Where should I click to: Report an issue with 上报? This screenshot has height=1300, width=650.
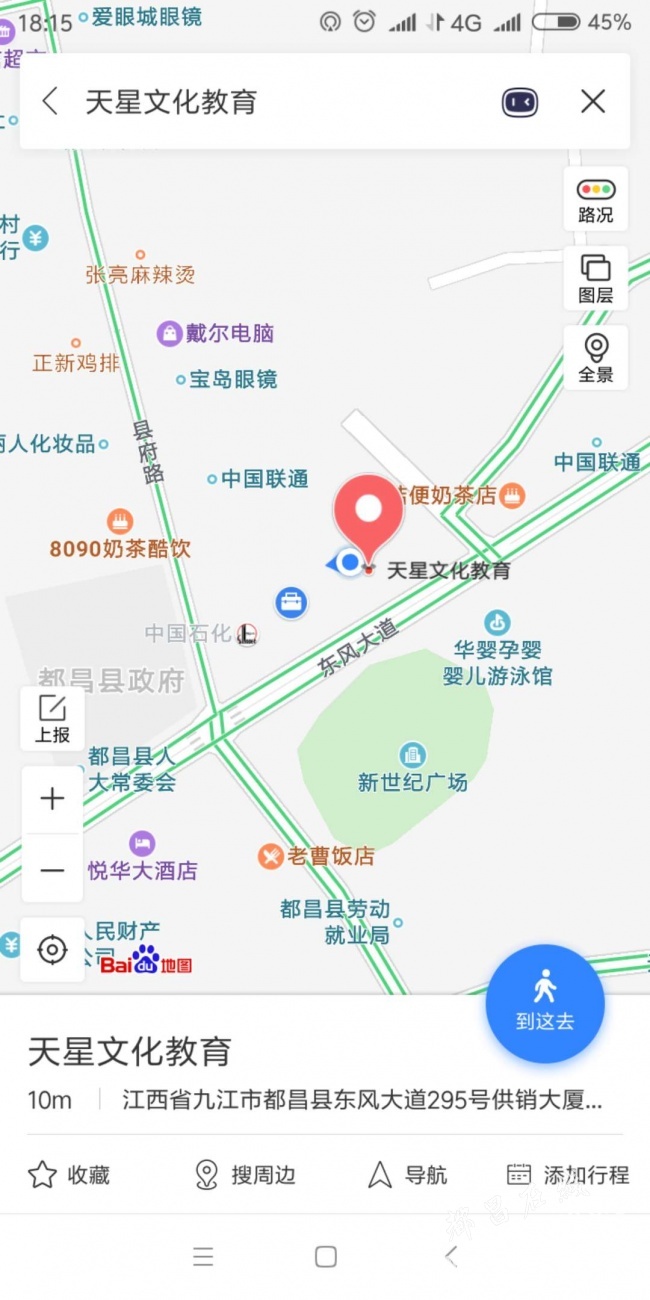tap(52, 719)
